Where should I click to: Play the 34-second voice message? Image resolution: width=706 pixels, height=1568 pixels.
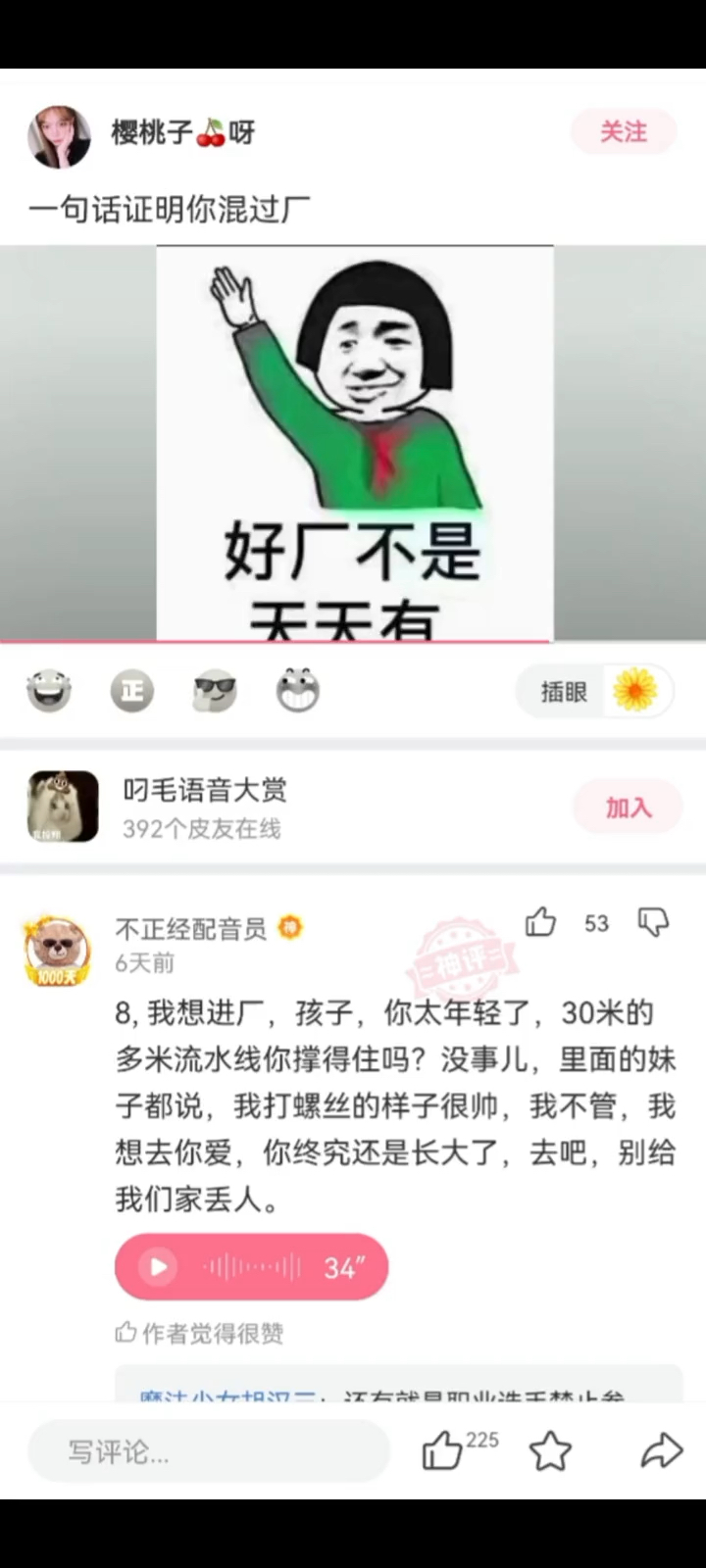[x=157, y=1266]
